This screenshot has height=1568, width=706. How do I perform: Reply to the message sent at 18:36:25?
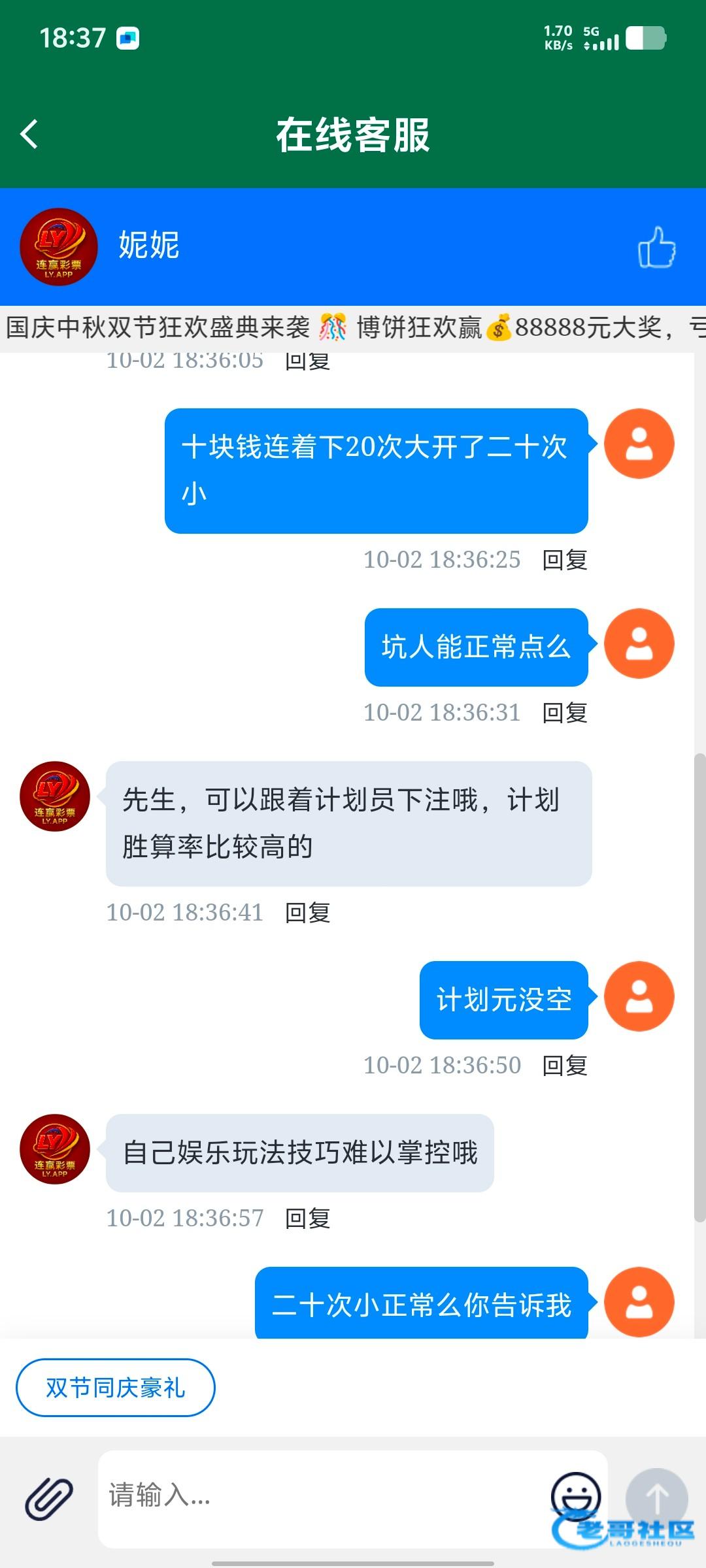(565, 560)
